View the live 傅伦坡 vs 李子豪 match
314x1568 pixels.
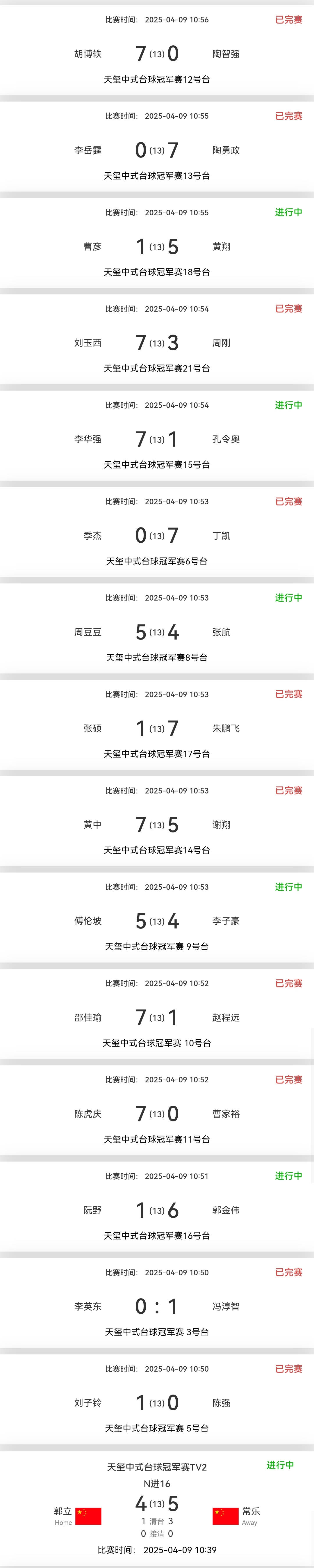tap(157, 921)
